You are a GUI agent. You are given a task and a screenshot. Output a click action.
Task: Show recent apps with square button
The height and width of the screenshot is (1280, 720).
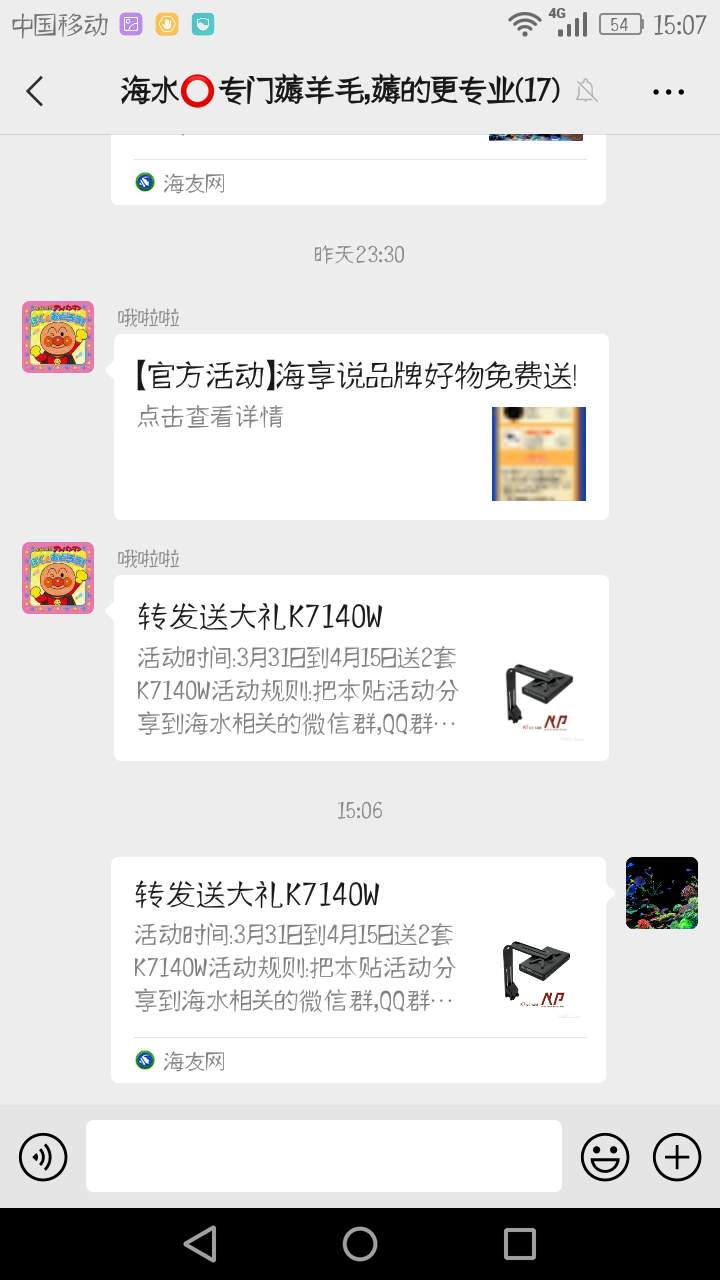520,1244
